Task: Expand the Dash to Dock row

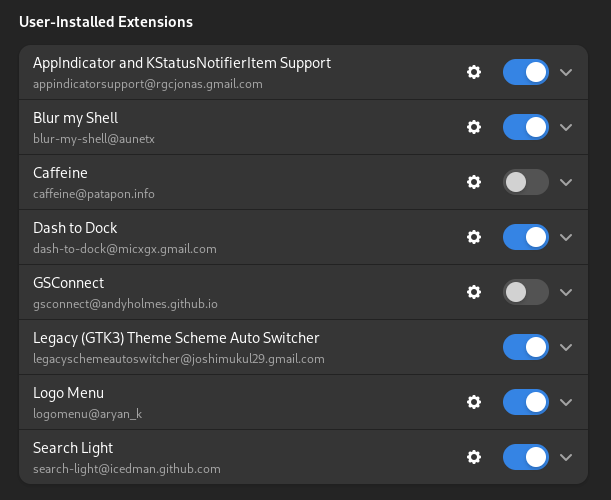Action: [x=565, y=237]
